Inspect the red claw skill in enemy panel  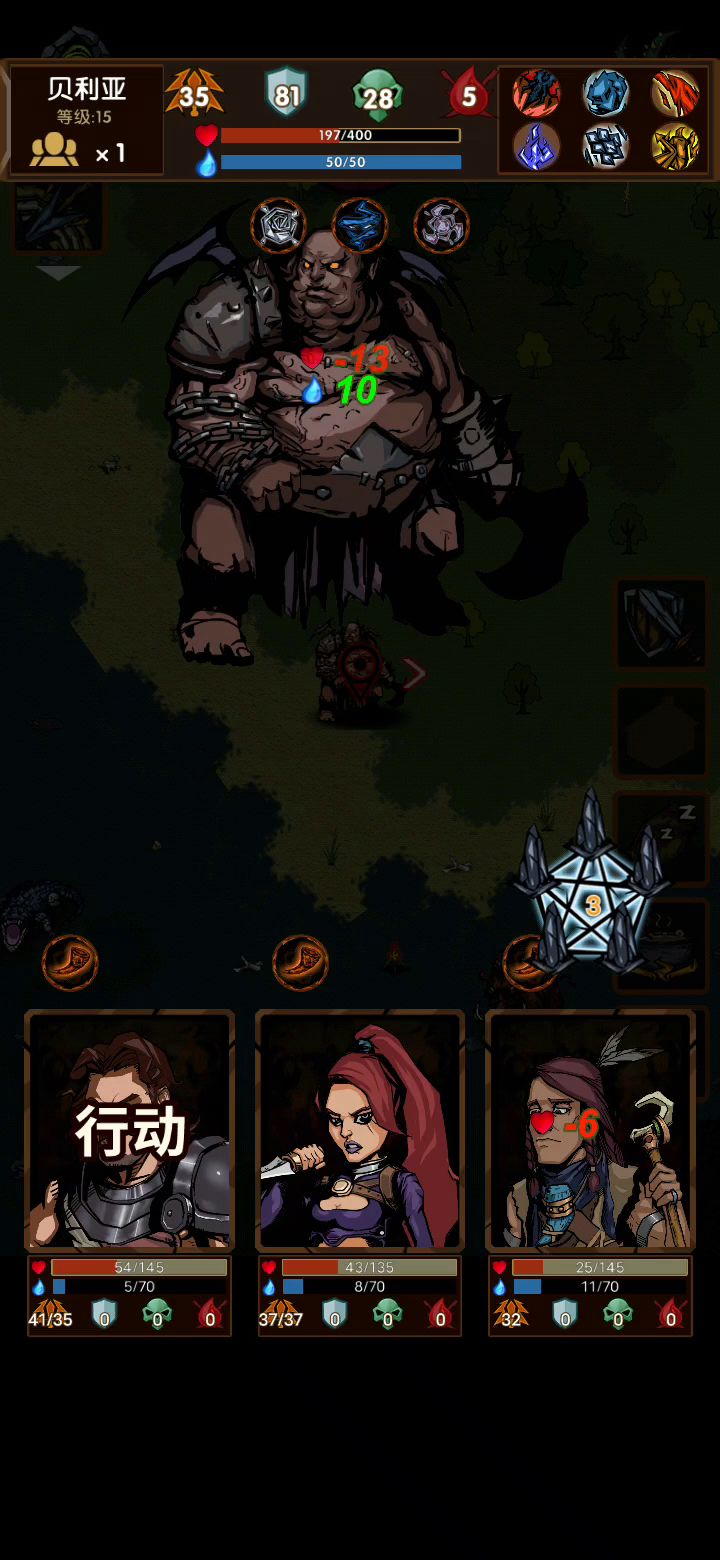(537, 93)
